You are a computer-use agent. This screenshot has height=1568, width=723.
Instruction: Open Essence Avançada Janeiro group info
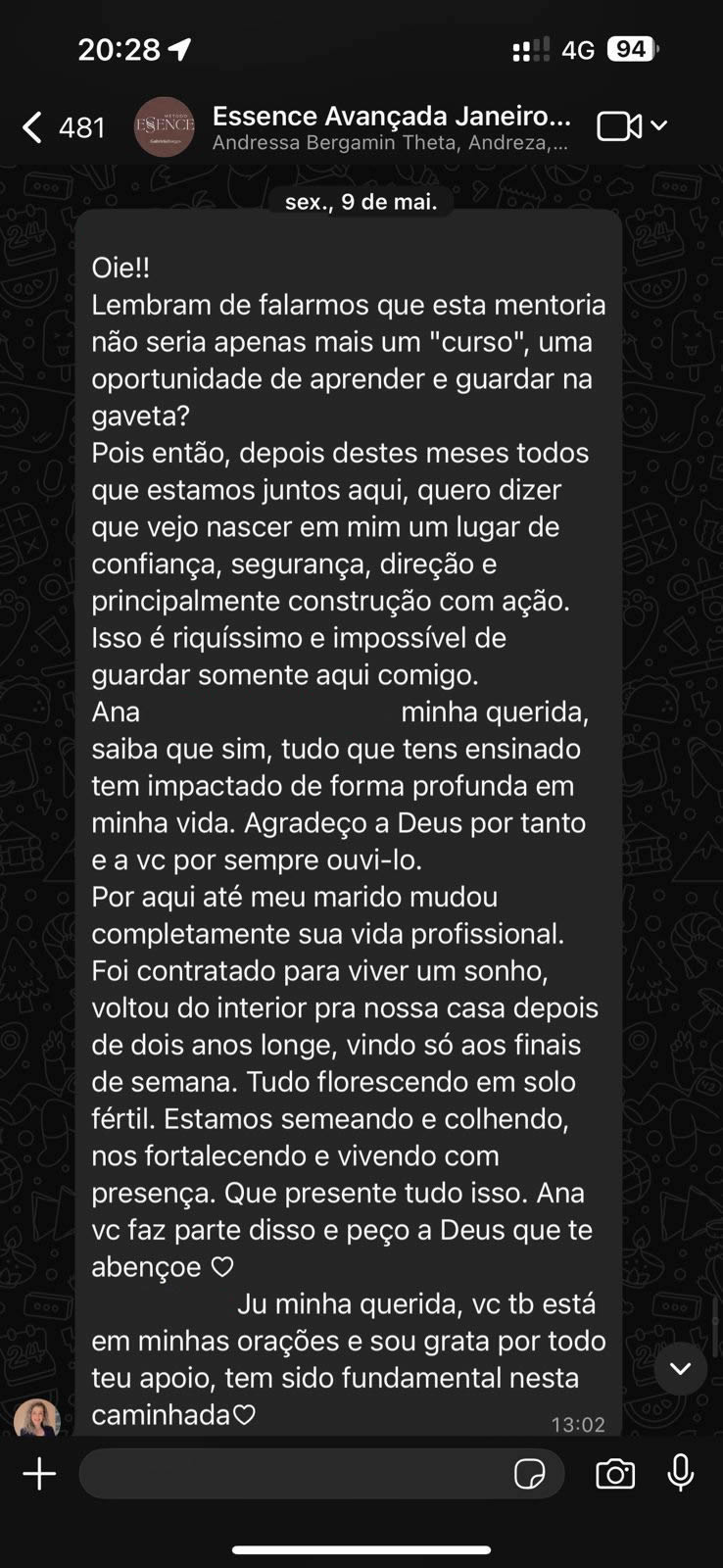tap(391, 127)
